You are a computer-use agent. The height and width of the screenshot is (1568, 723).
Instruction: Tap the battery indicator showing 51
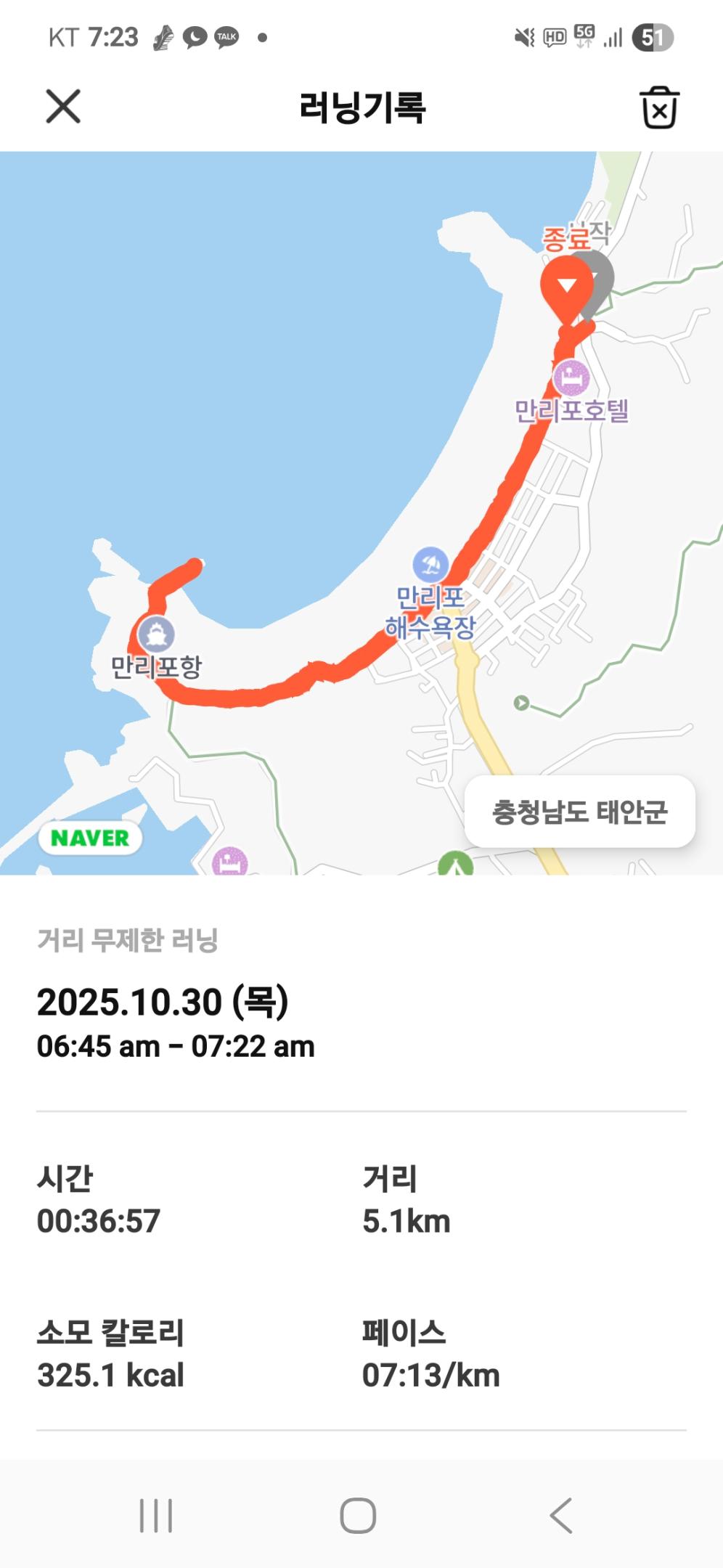[651, 38]
